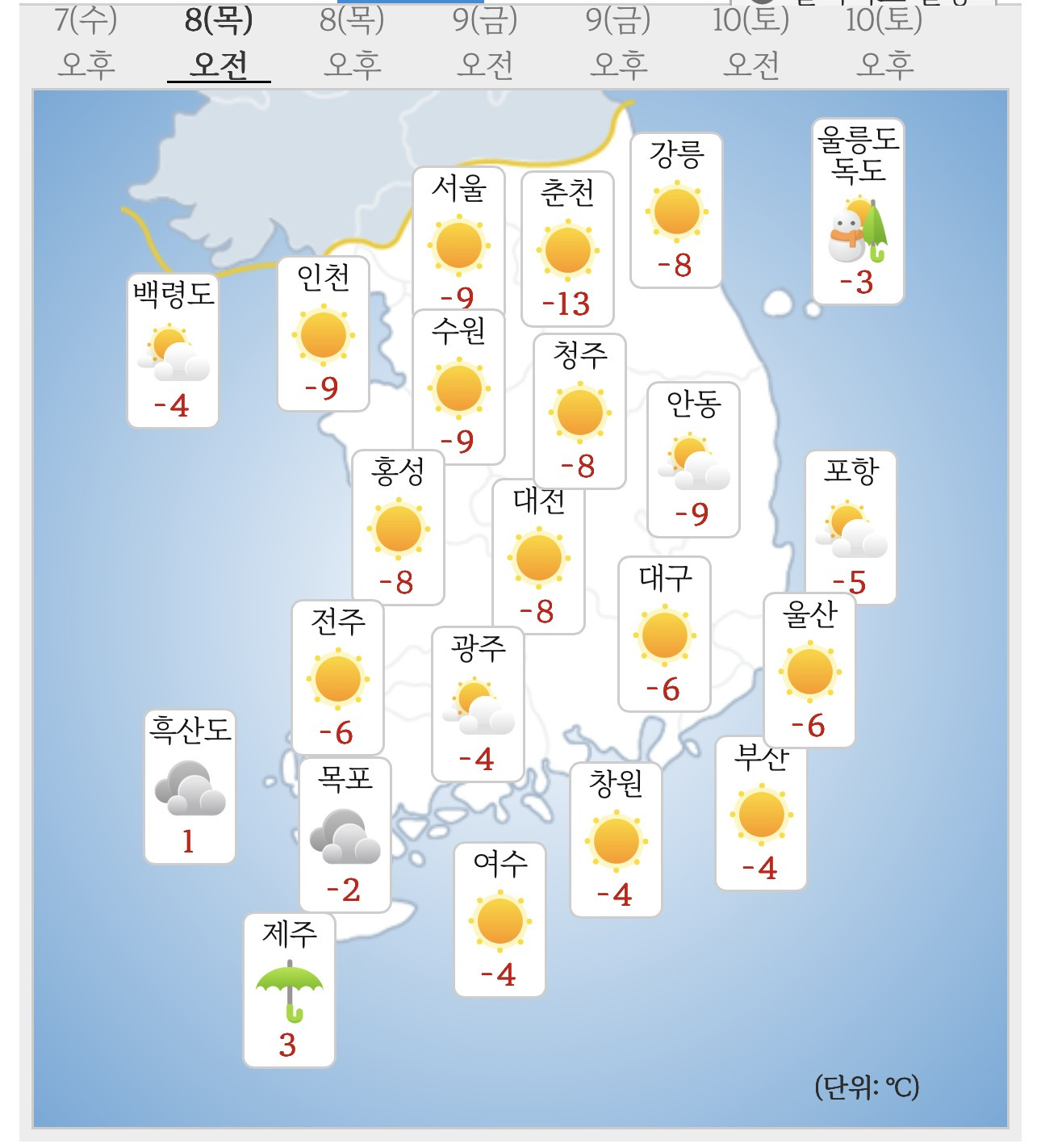View the 10(토) 오전 forecast tab
This screenshot has height=1148, width=1041.
751,42
